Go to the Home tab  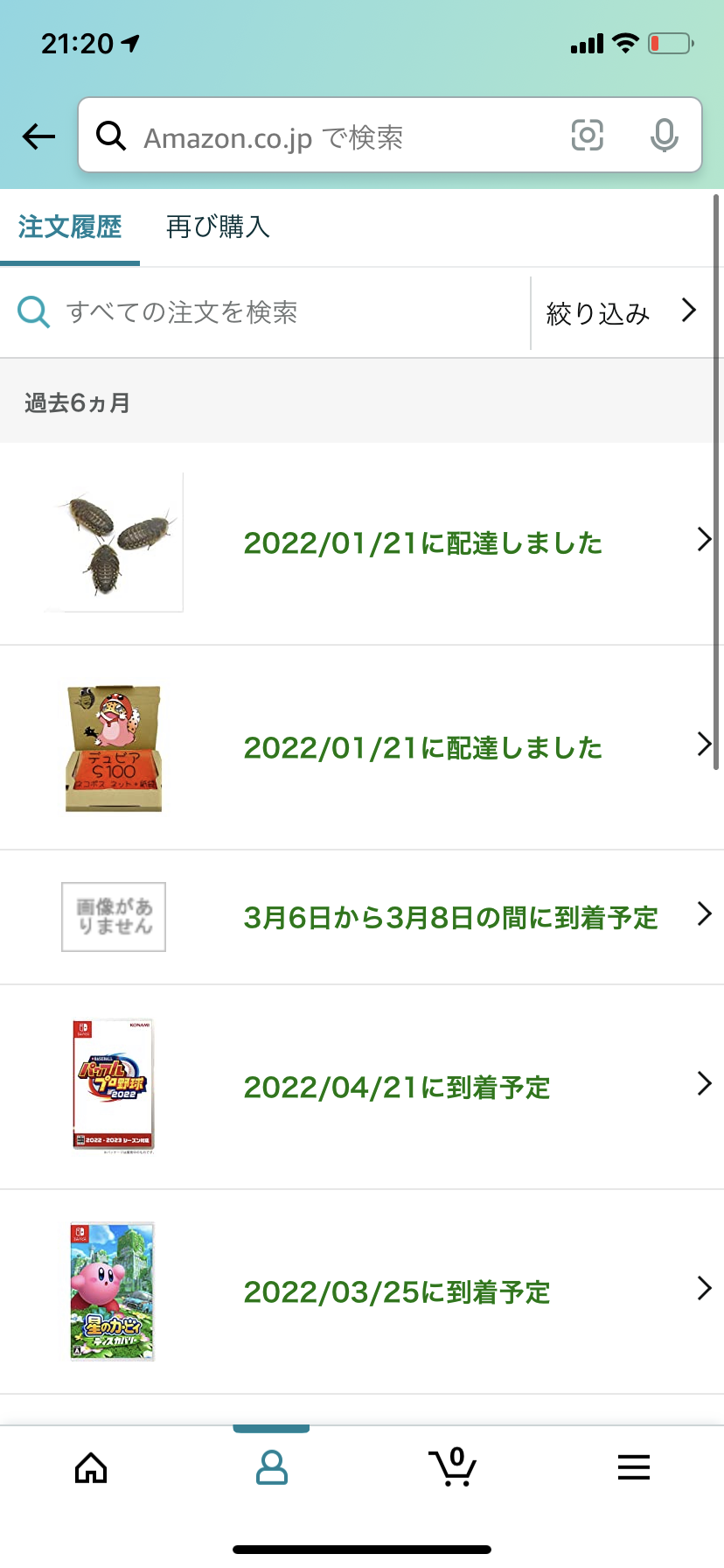click(x=91, y=1468)
